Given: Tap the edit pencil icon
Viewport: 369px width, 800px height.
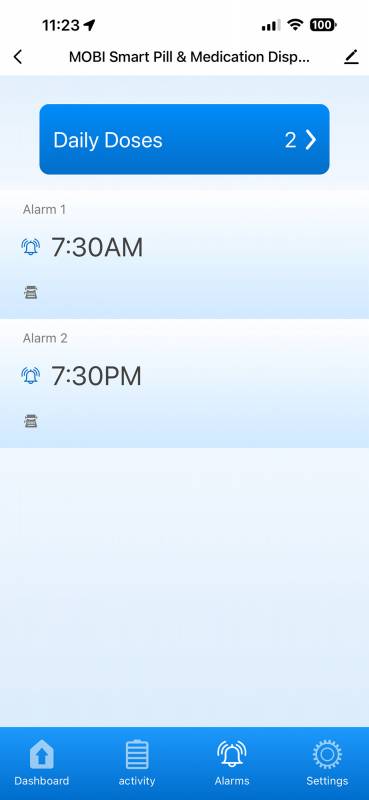Looking at the screenshot, I should tap(351, 57).
